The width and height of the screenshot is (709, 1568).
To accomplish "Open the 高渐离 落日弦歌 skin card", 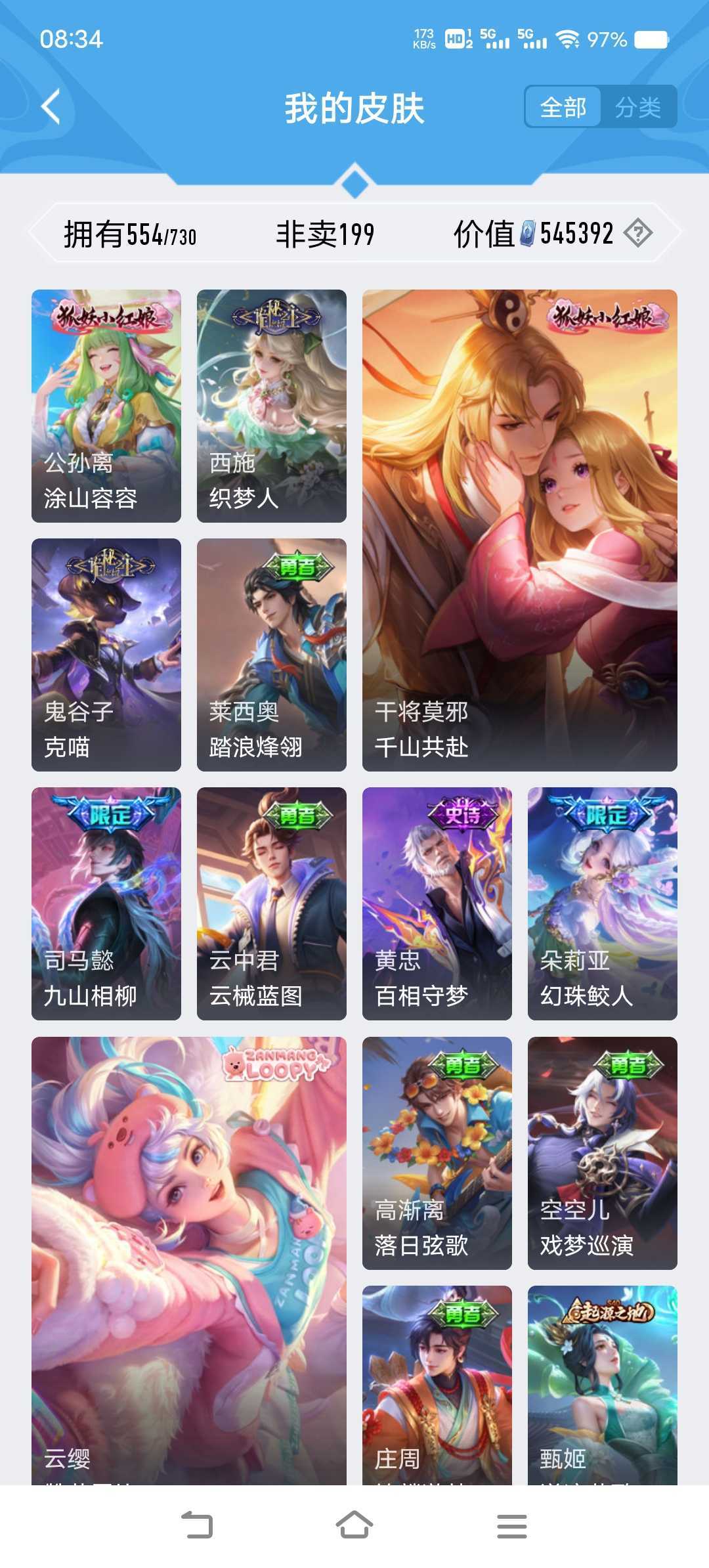I will [437, 1153].
